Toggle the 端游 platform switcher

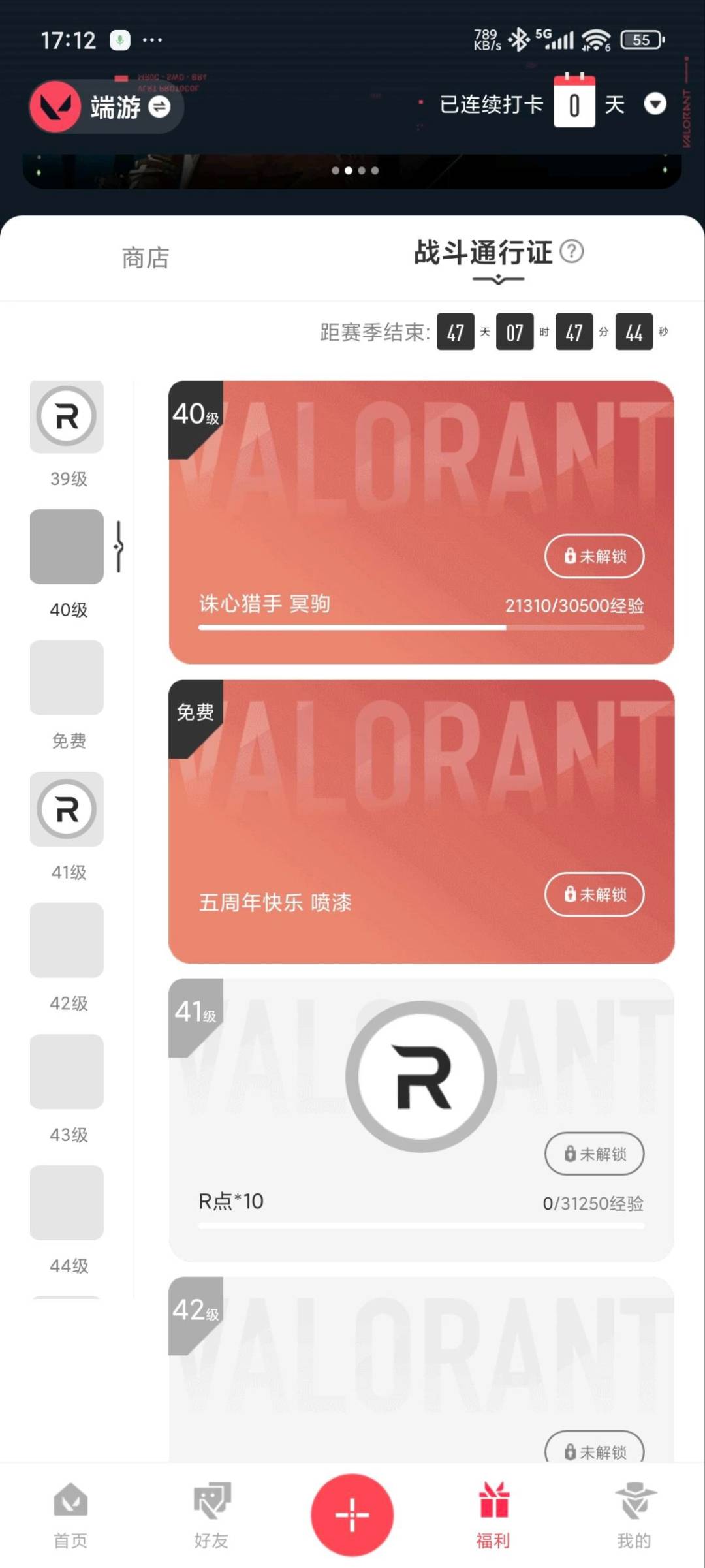159,108
